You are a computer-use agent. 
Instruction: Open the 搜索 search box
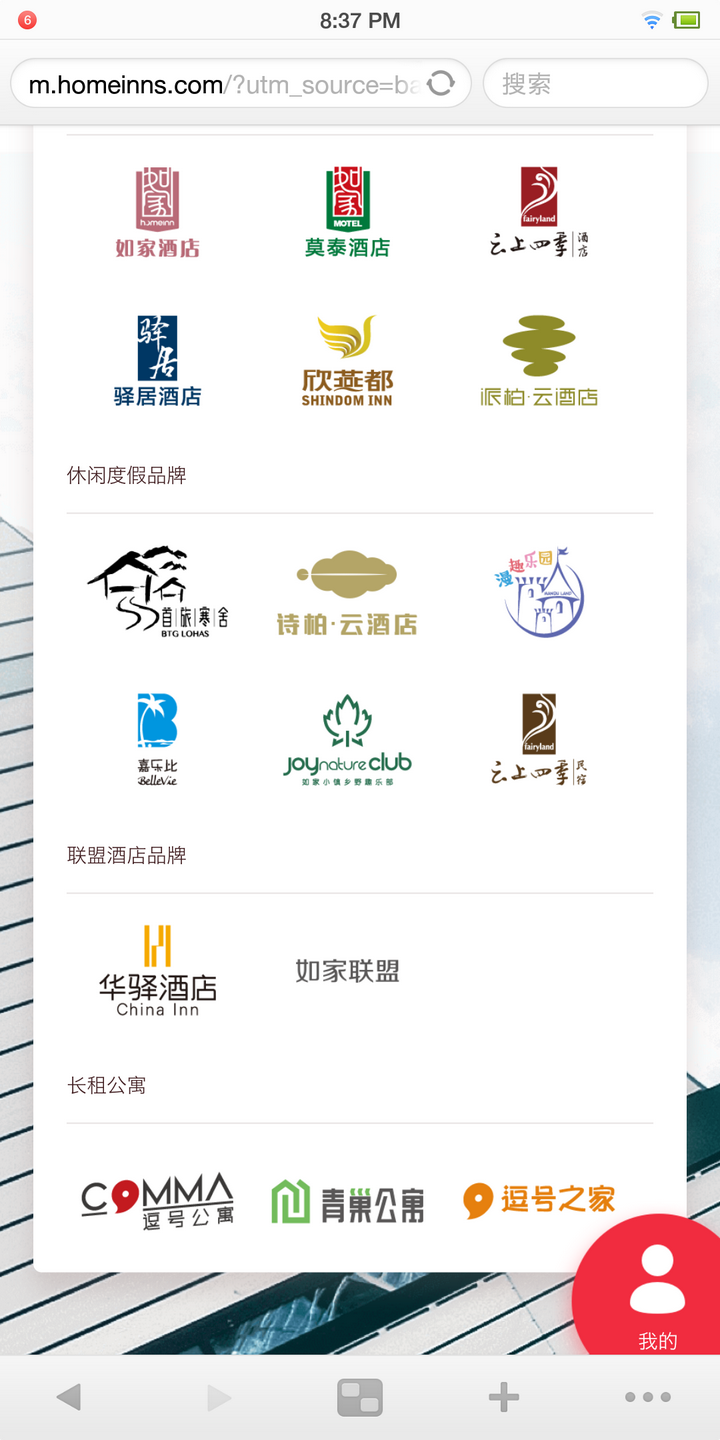[x=596, y=84]
